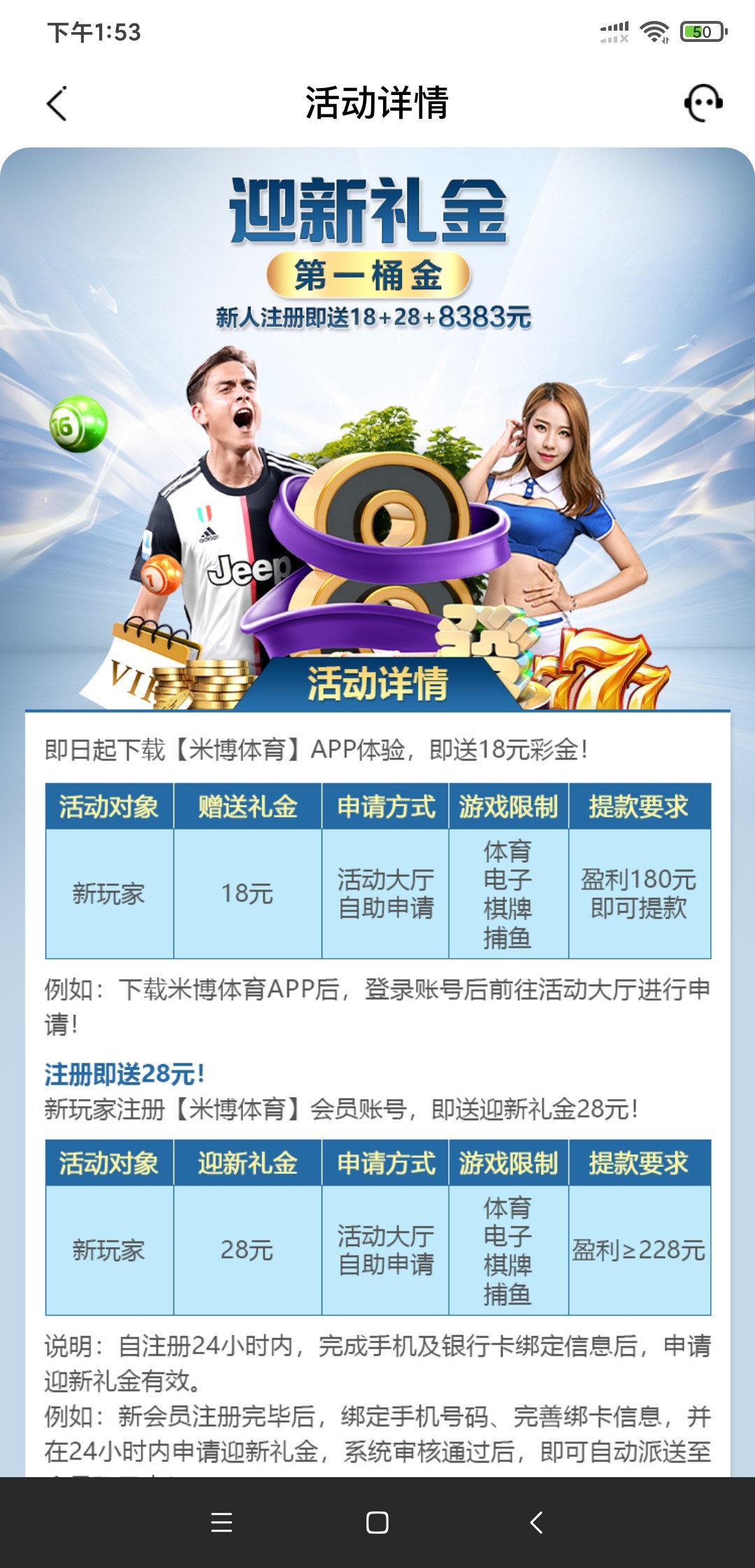Viewport: 755px width, 1568px height.
Task: Tap the 提款要求 table header
Action: (640, 807)
